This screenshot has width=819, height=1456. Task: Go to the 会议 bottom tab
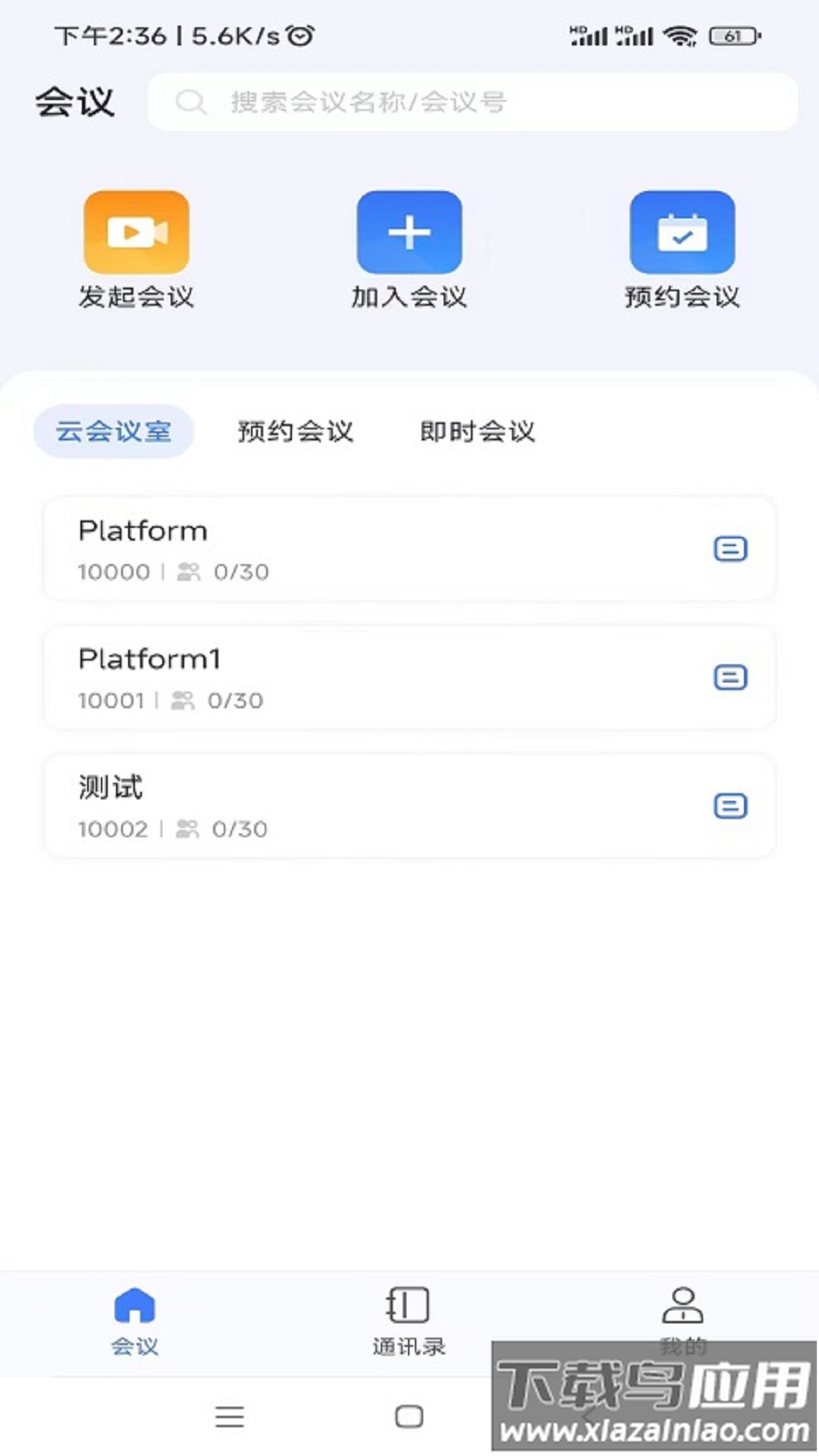[135, 1321]
